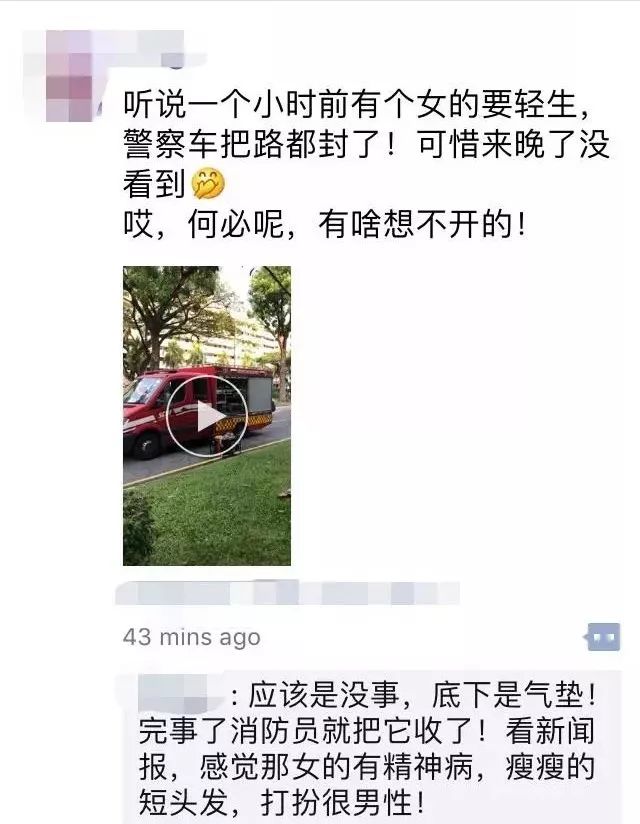Screen dimensions: 640x824
Task: Open the like and comment menu
Action: [x=602, y=637]
